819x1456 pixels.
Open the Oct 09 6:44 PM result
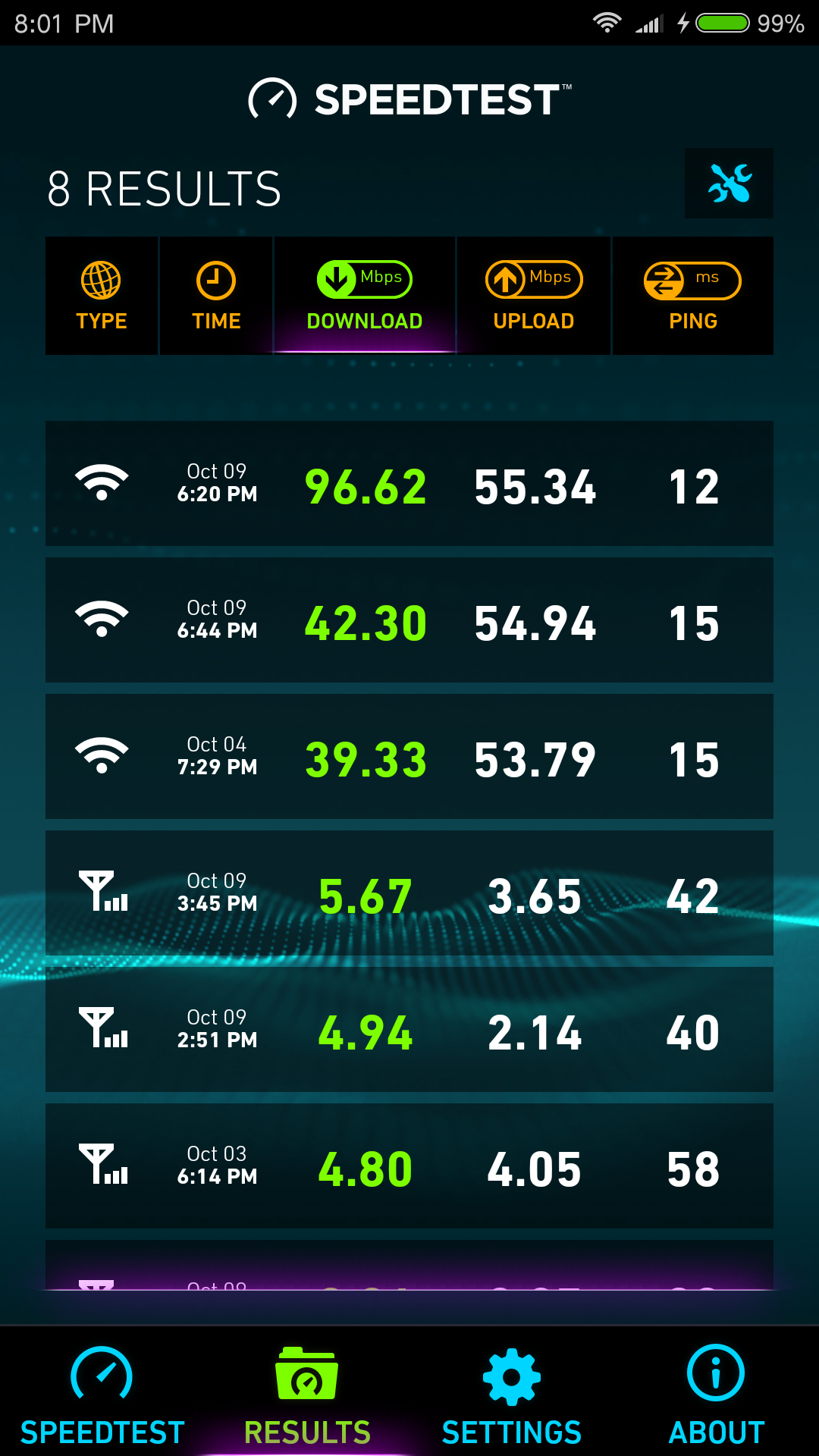point(409,620)
